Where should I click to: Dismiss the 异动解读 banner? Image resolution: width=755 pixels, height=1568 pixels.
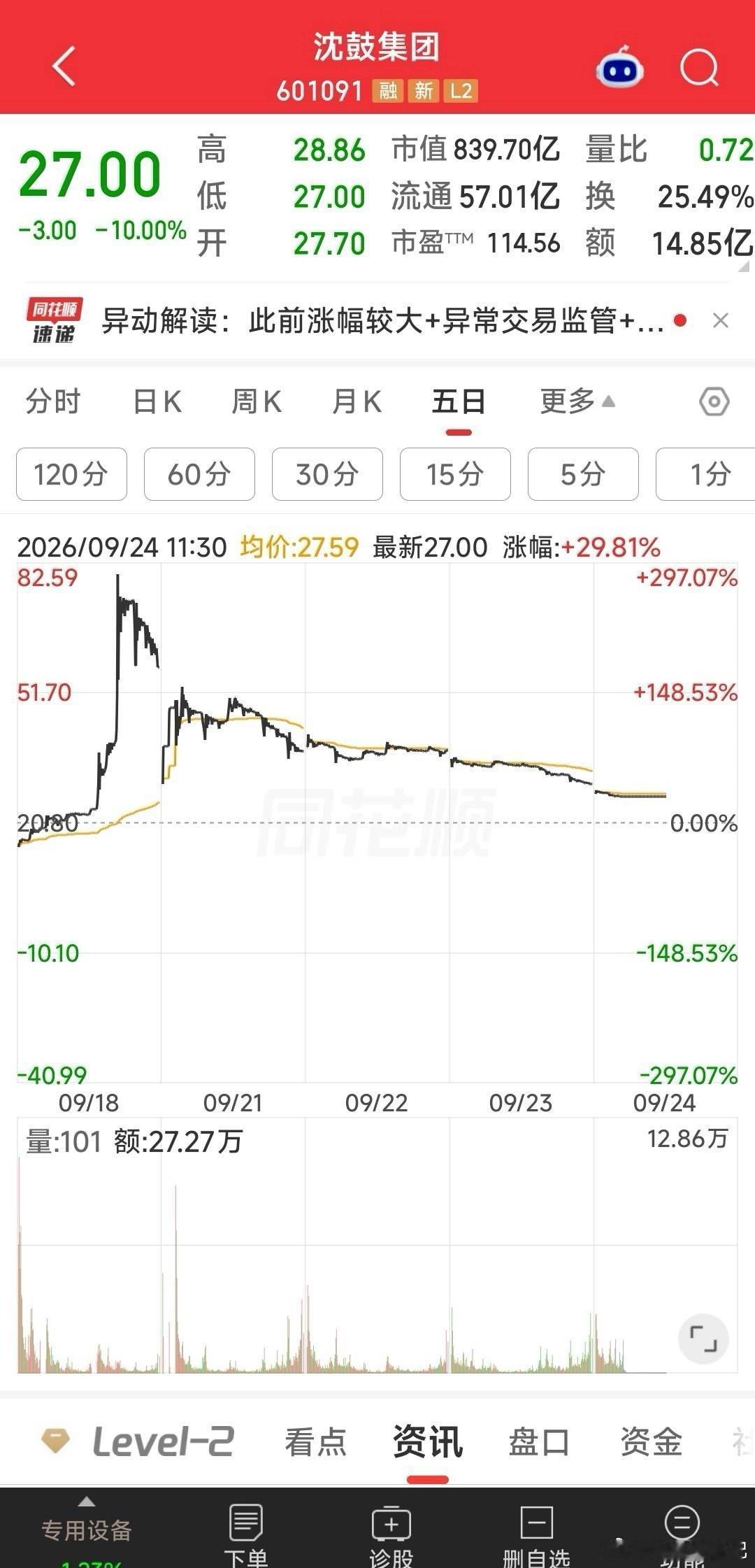[x=721, y=320]
